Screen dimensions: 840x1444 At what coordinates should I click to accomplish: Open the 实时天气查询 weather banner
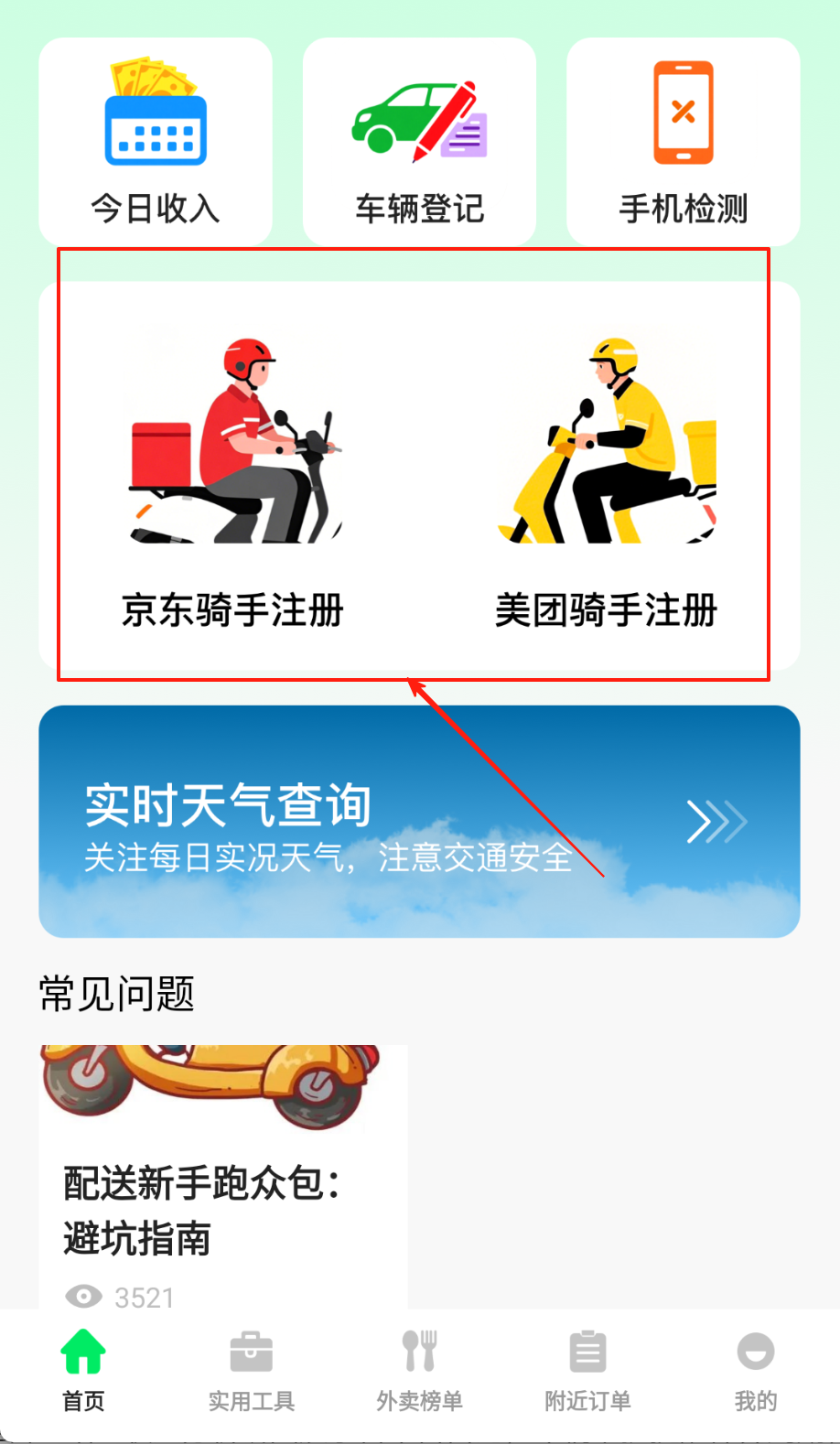pyautogui.click(x=419, y=821)
